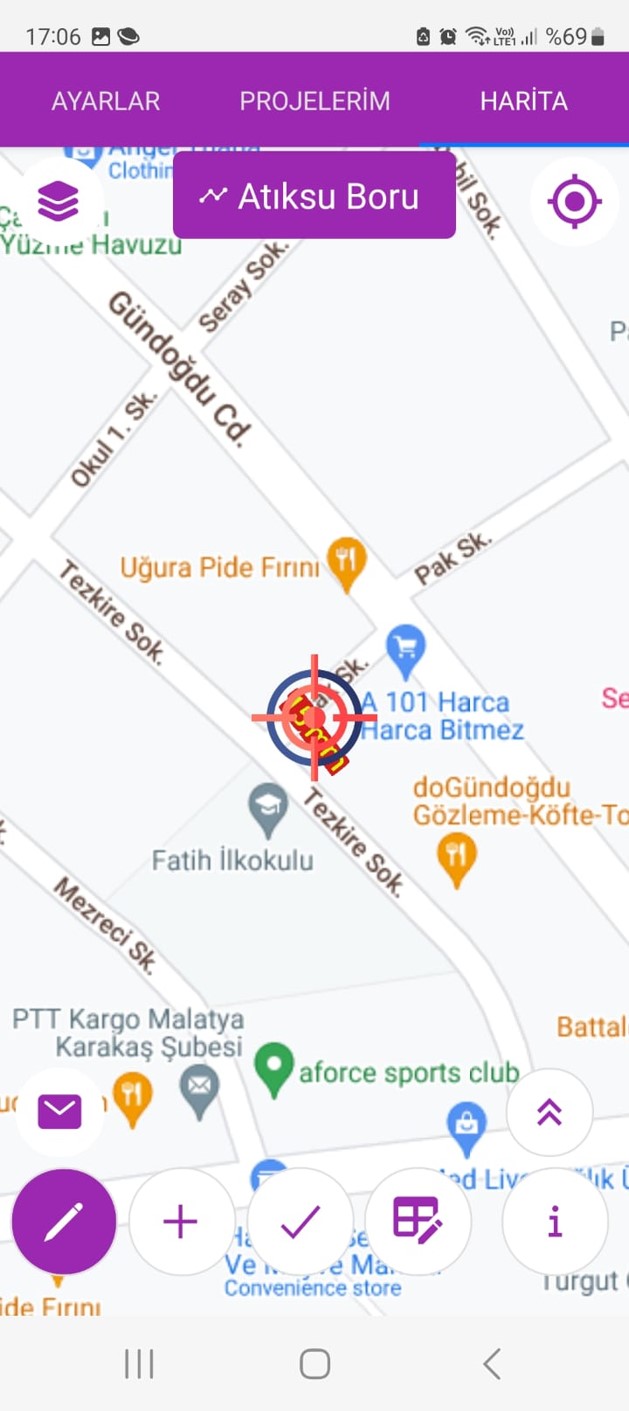This screenshot has width=629, height=1411.
Task: Switch to the AYARLAR tab
Action: (106, 101)
